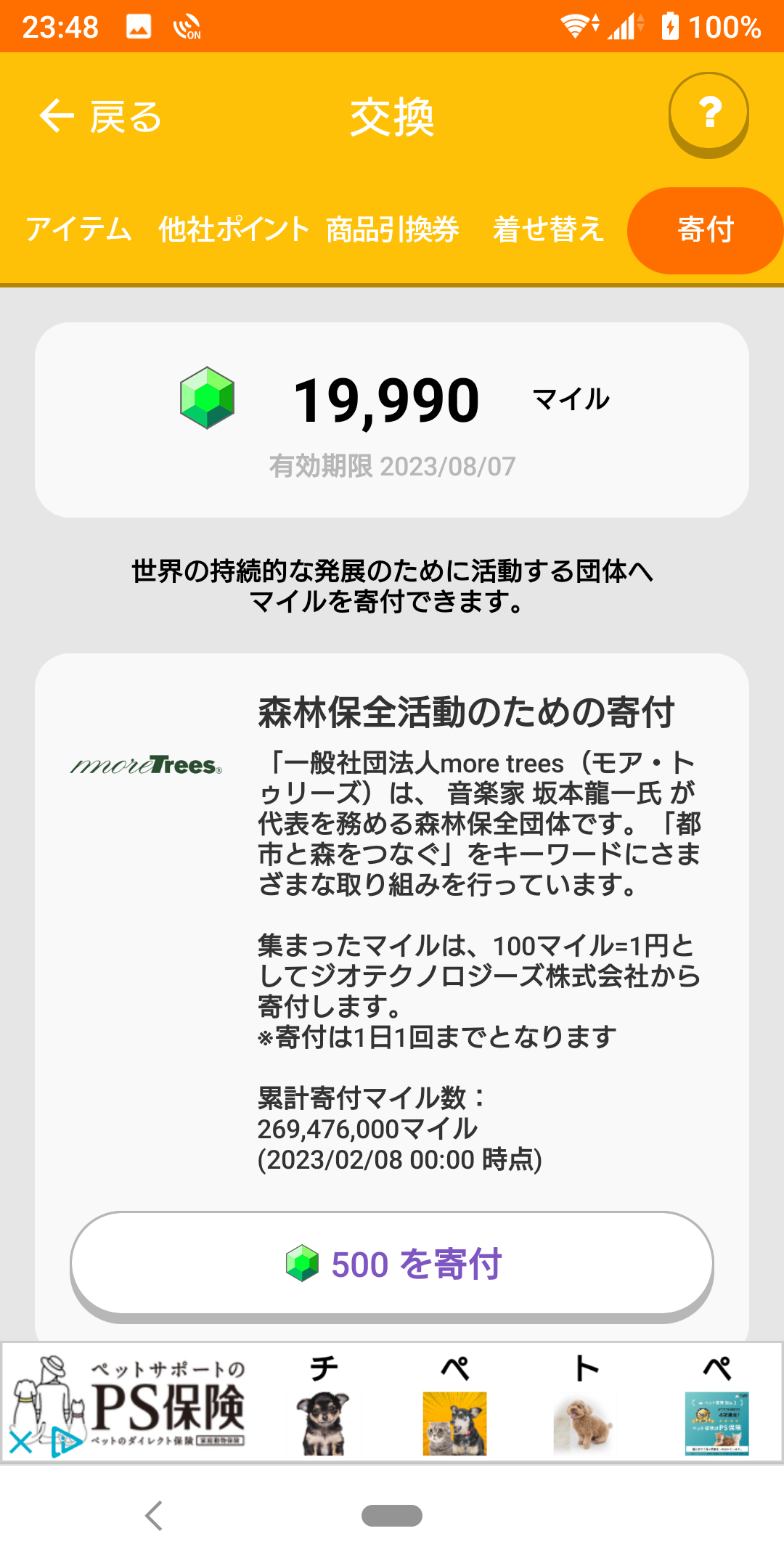Switch to the 他社ポイント tab
Viewport: 784px width, 1568px height.
(x=234, y=229)
